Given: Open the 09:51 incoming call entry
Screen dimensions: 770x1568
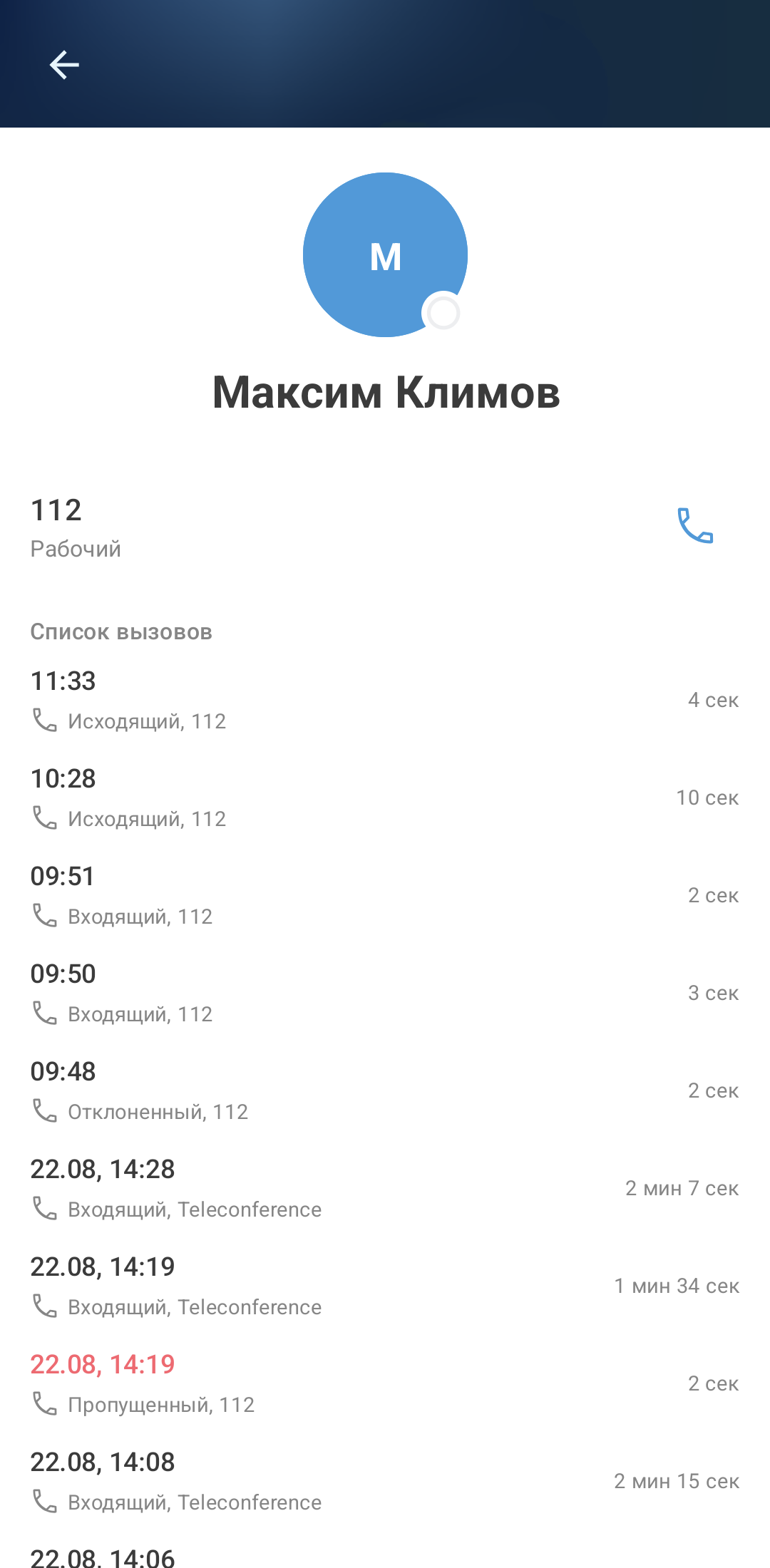Looking at the screenshot, I should click(385, 896).
